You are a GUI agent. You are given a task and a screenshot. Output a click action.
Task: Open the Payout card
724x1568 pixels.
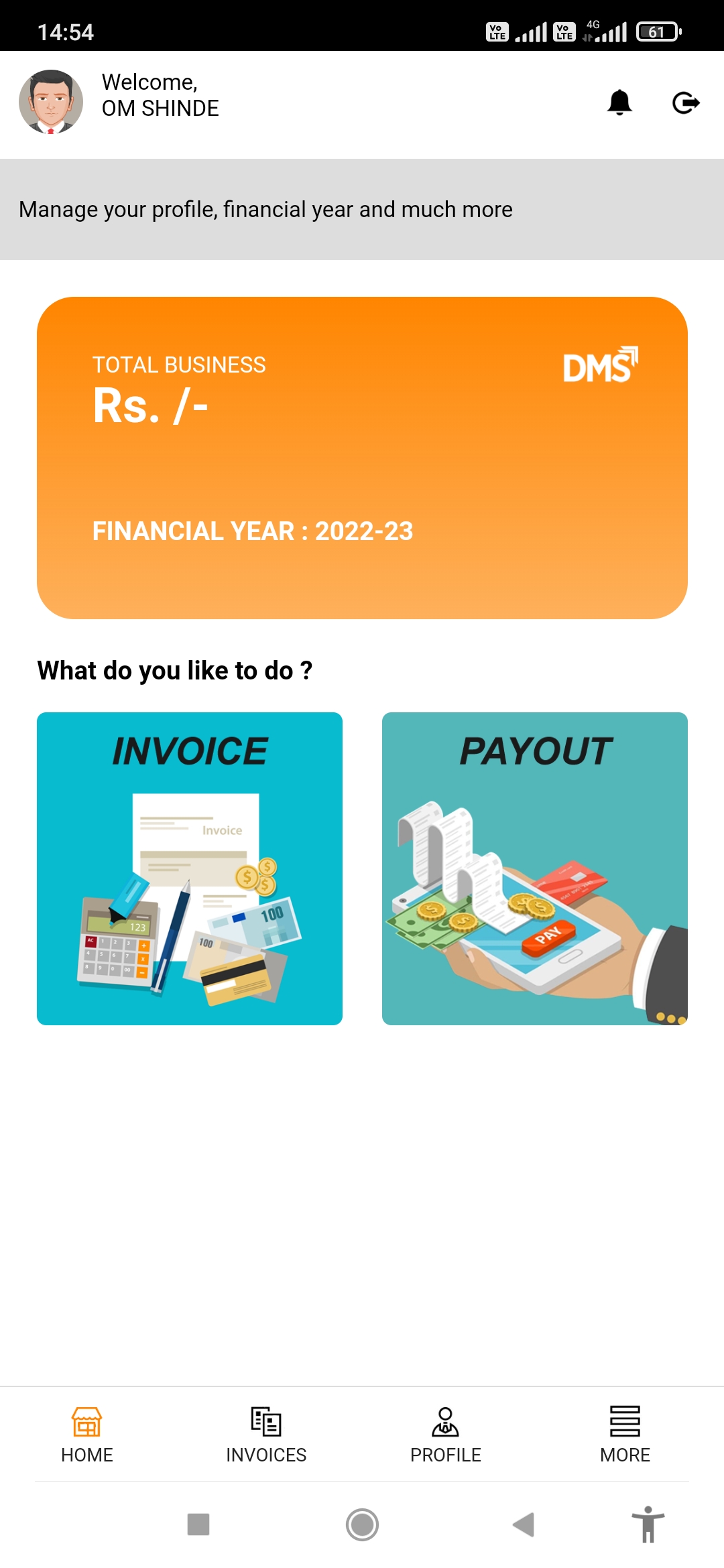(x=535, y=868)
